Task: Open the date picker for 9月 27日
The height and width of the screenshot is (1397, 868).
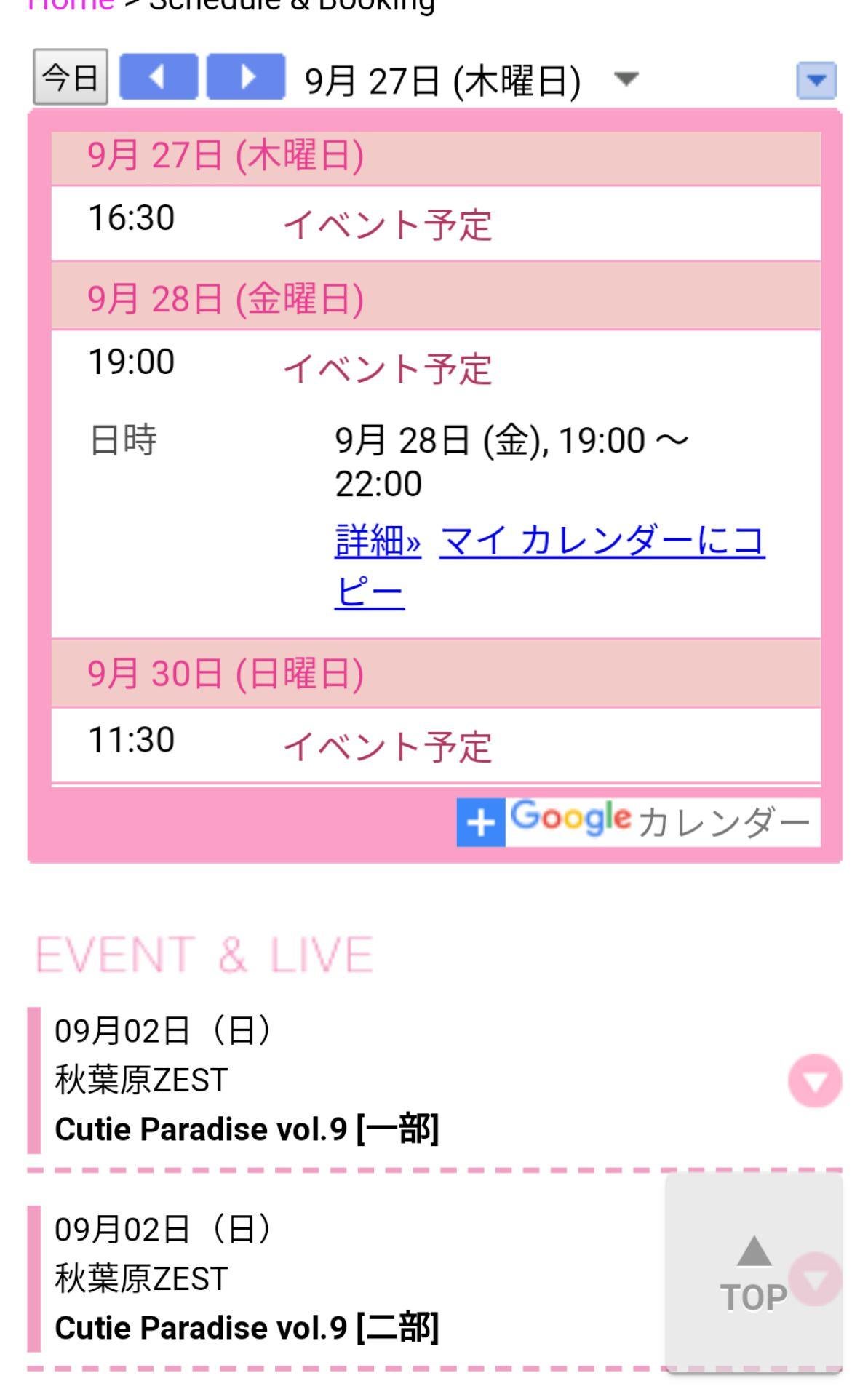Action: (625, 78)
